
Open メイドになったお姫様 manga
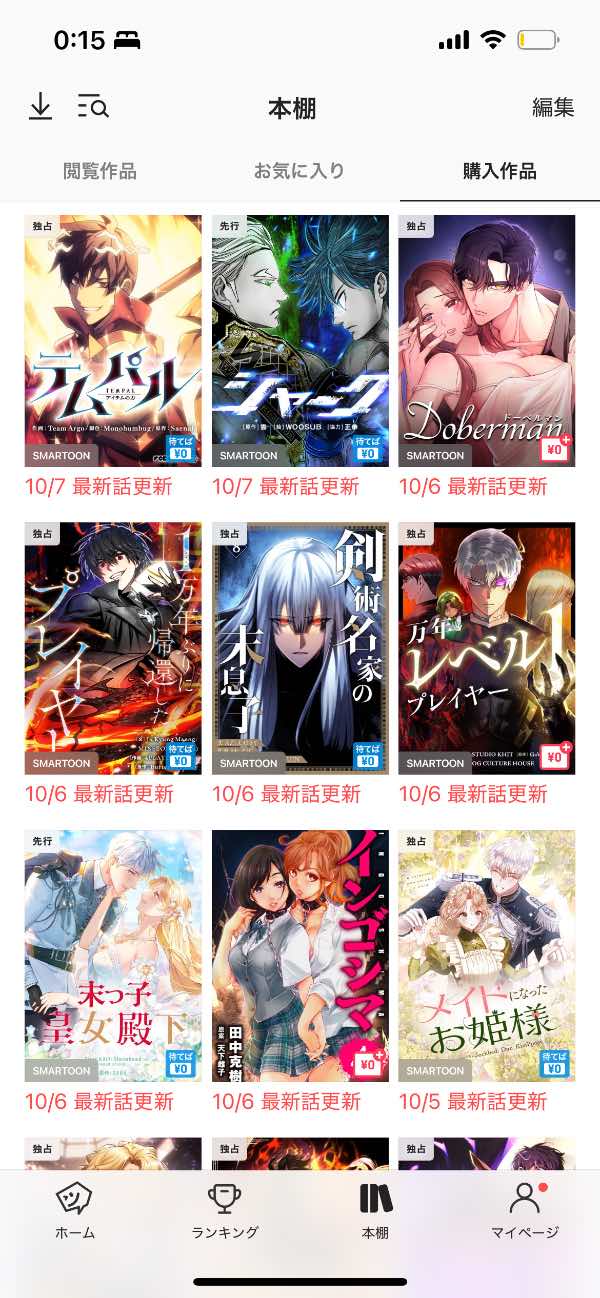coord(487,955)
